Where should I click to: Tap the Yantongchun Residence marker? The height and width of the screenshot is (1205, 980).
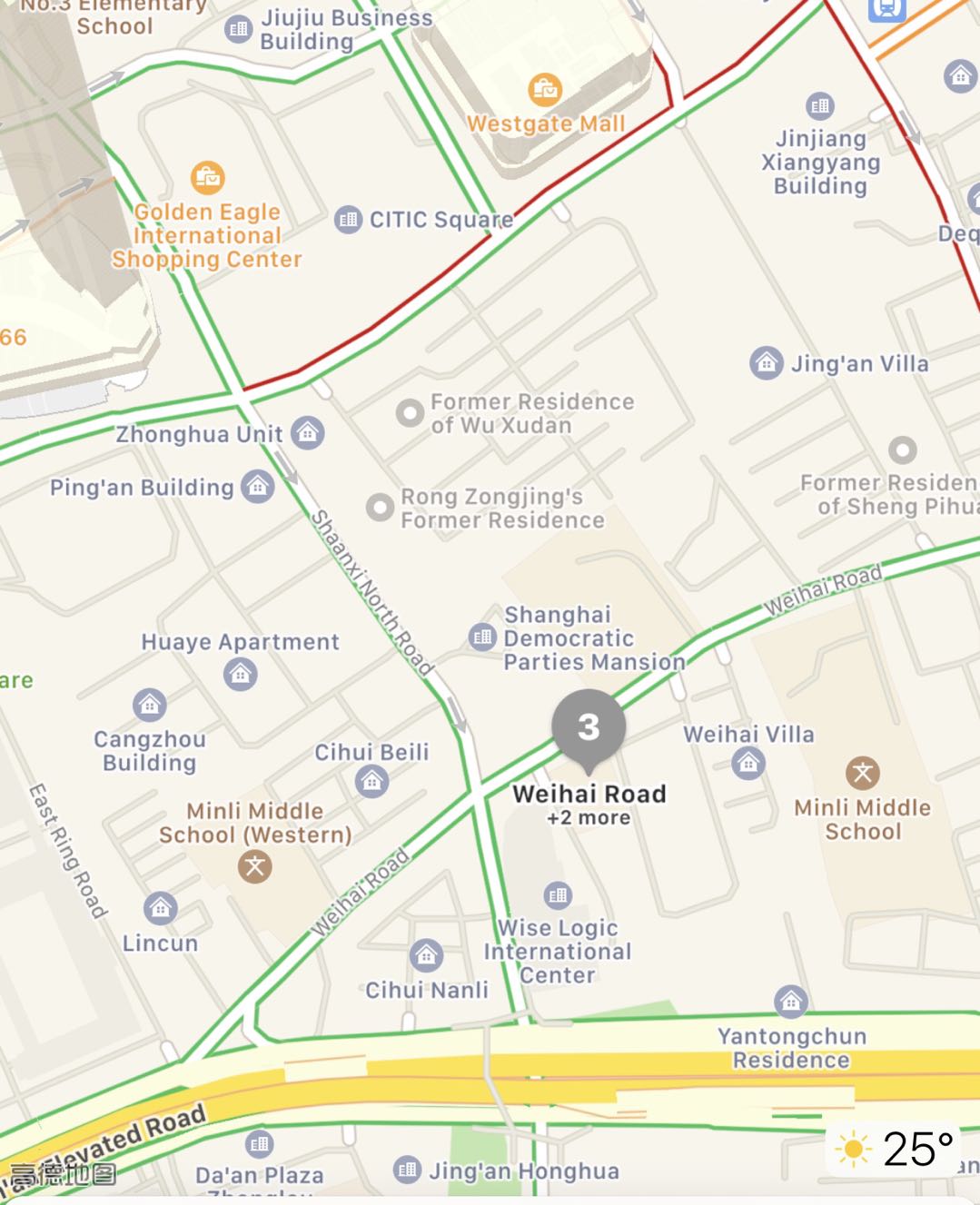[791, 1002]
